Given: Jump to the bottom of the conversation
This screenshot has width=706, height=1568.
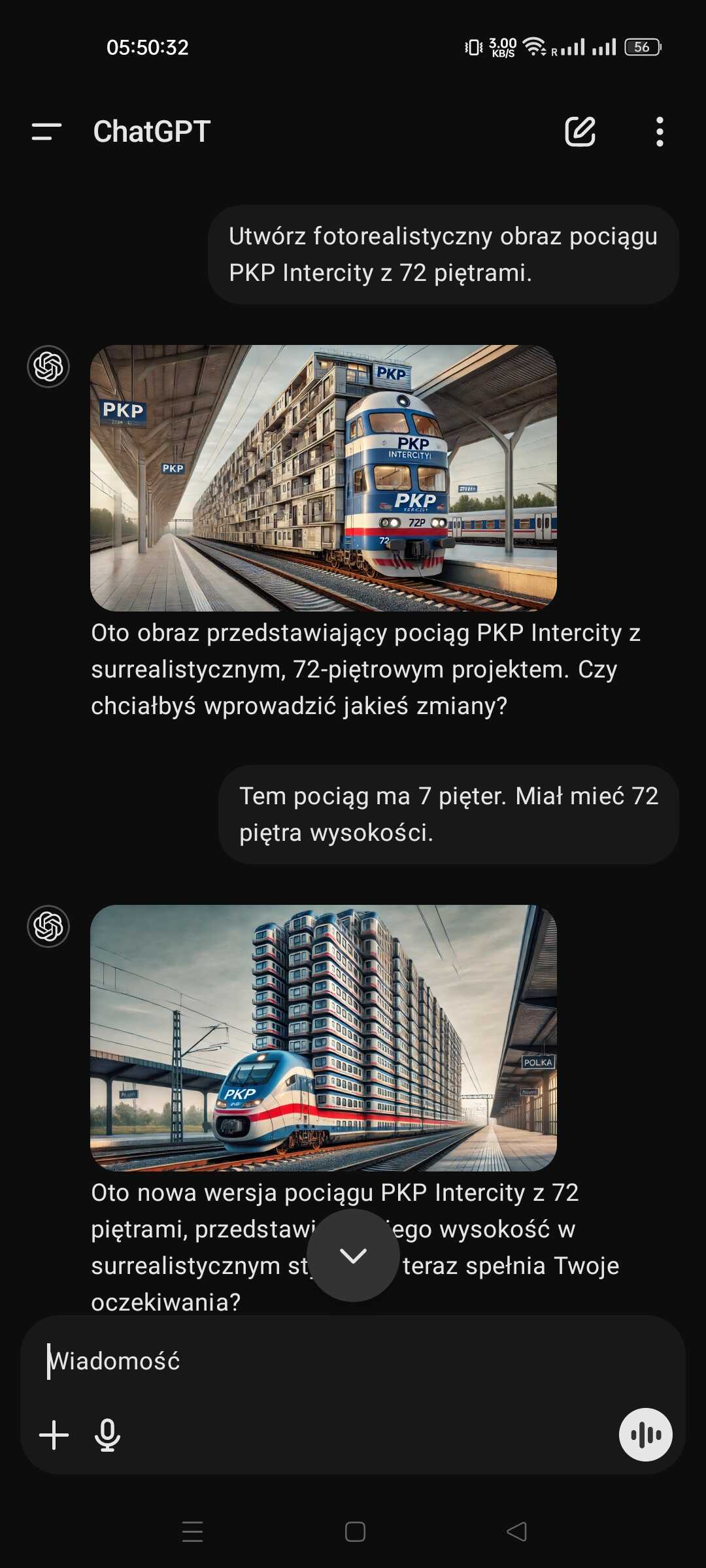Looking at the screenshot, I should click(353, 1255).
